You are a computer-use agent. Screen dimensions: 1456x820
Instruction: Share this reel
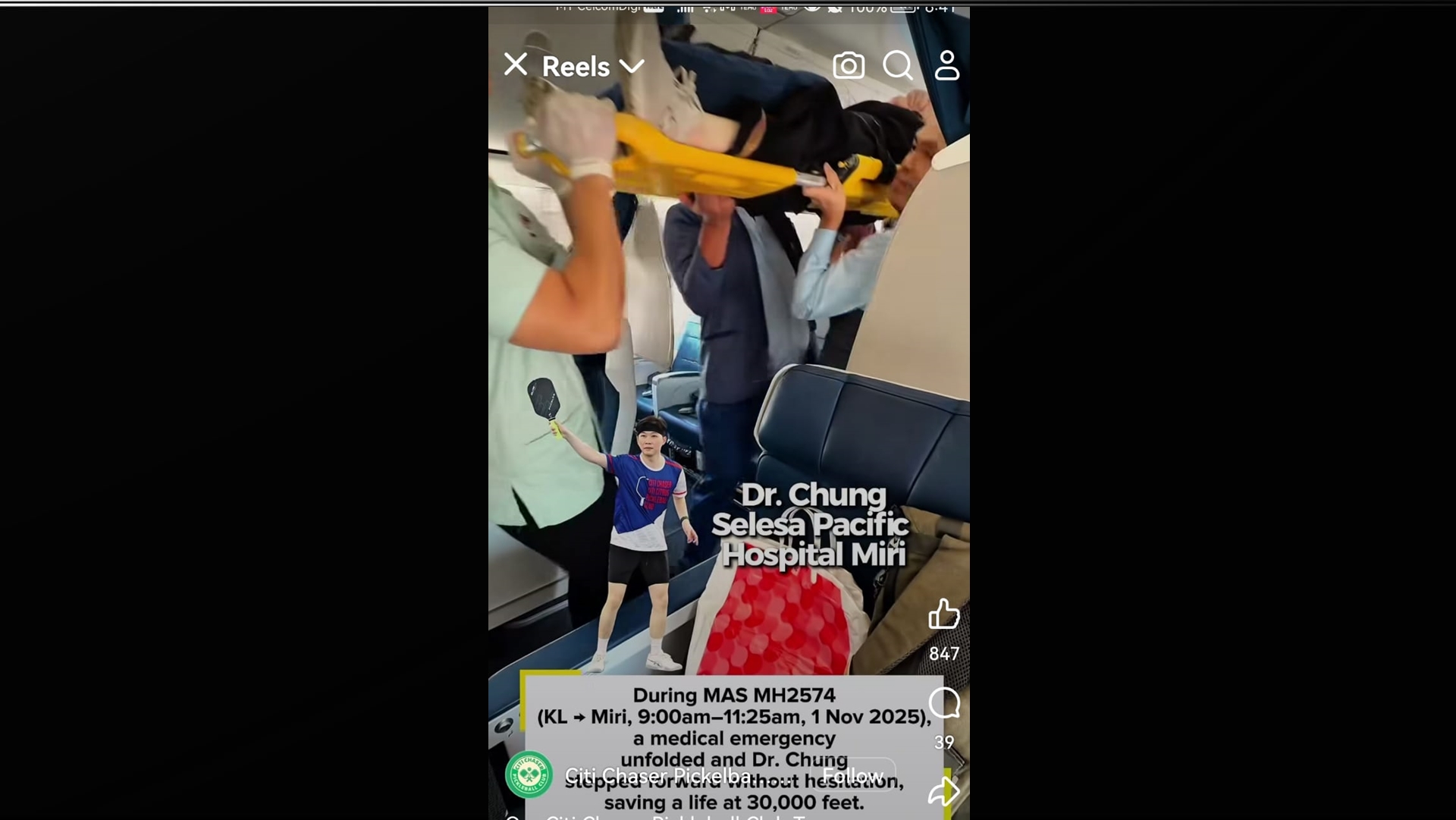tap(944, 791)
